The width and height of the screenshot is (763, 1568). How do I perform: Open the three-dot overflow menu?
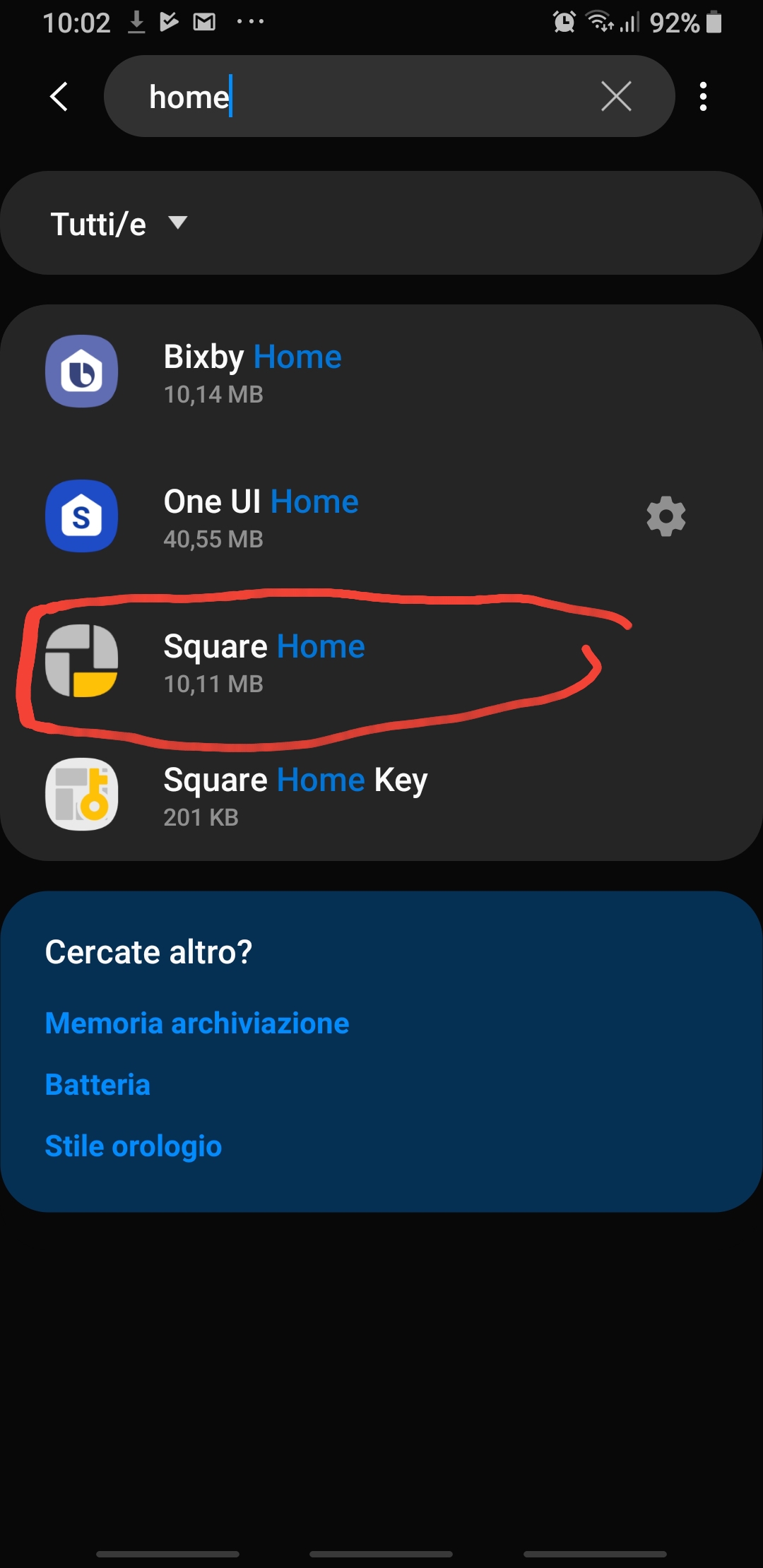(x=703, y=97)
